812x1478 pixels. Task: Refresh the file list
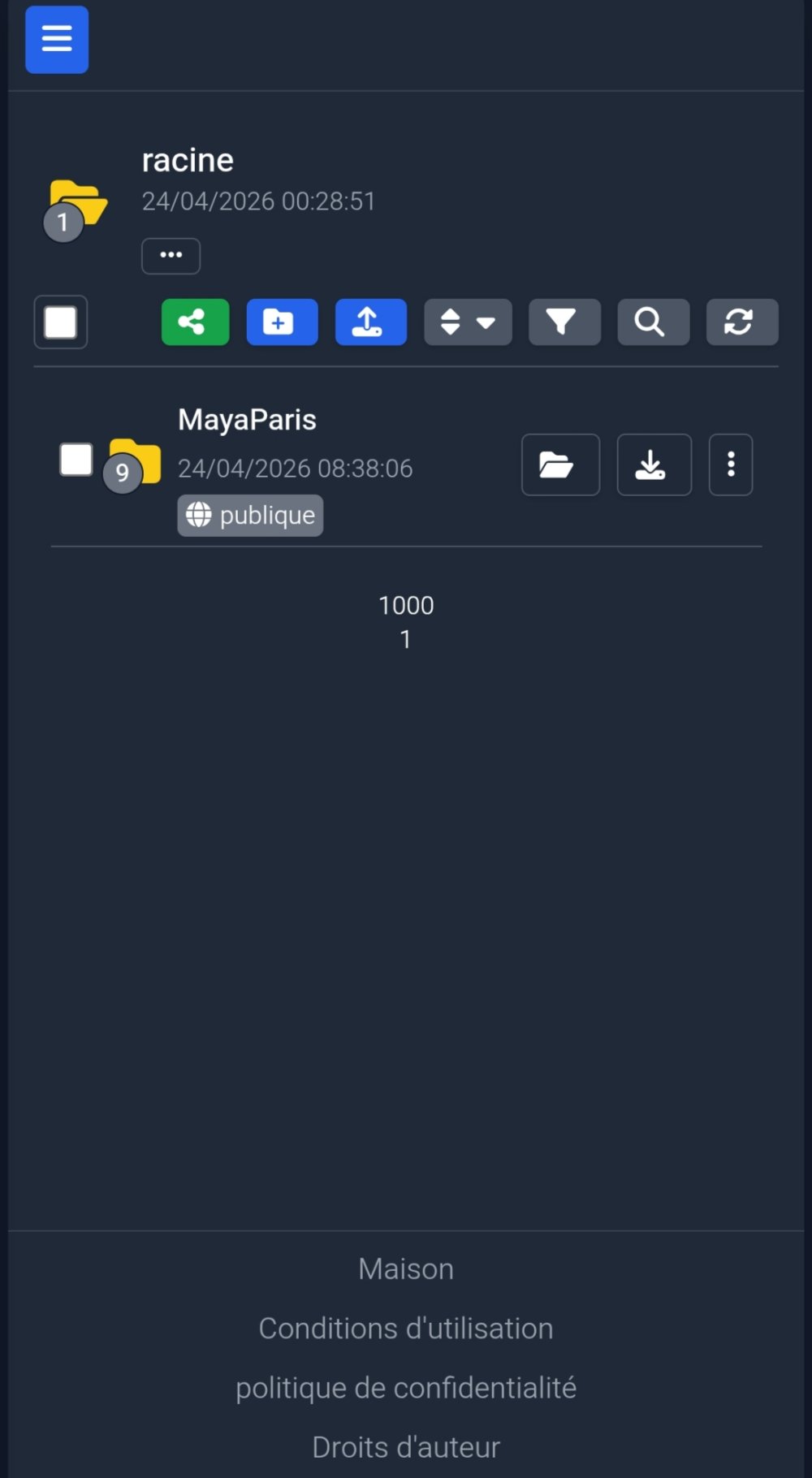[741, 322]
